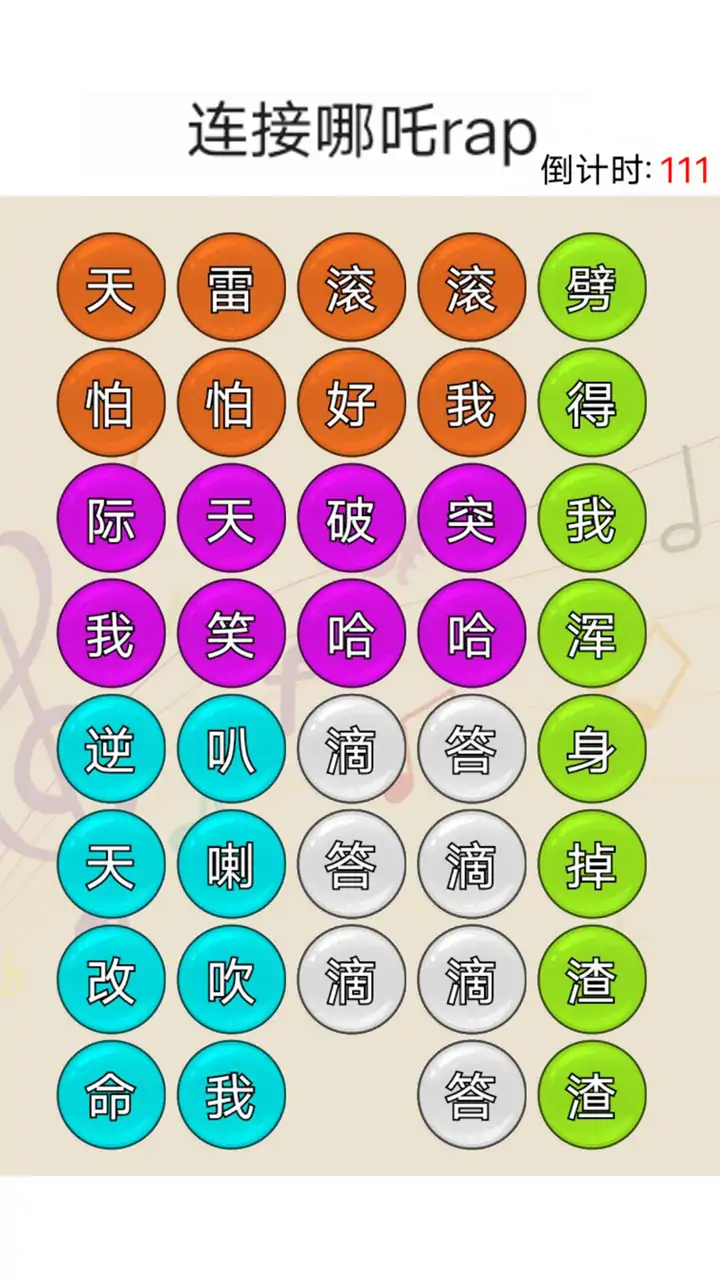720x1280 pixels.
Task: Tap the orange 天 bubble
Action: pos(111,288)
